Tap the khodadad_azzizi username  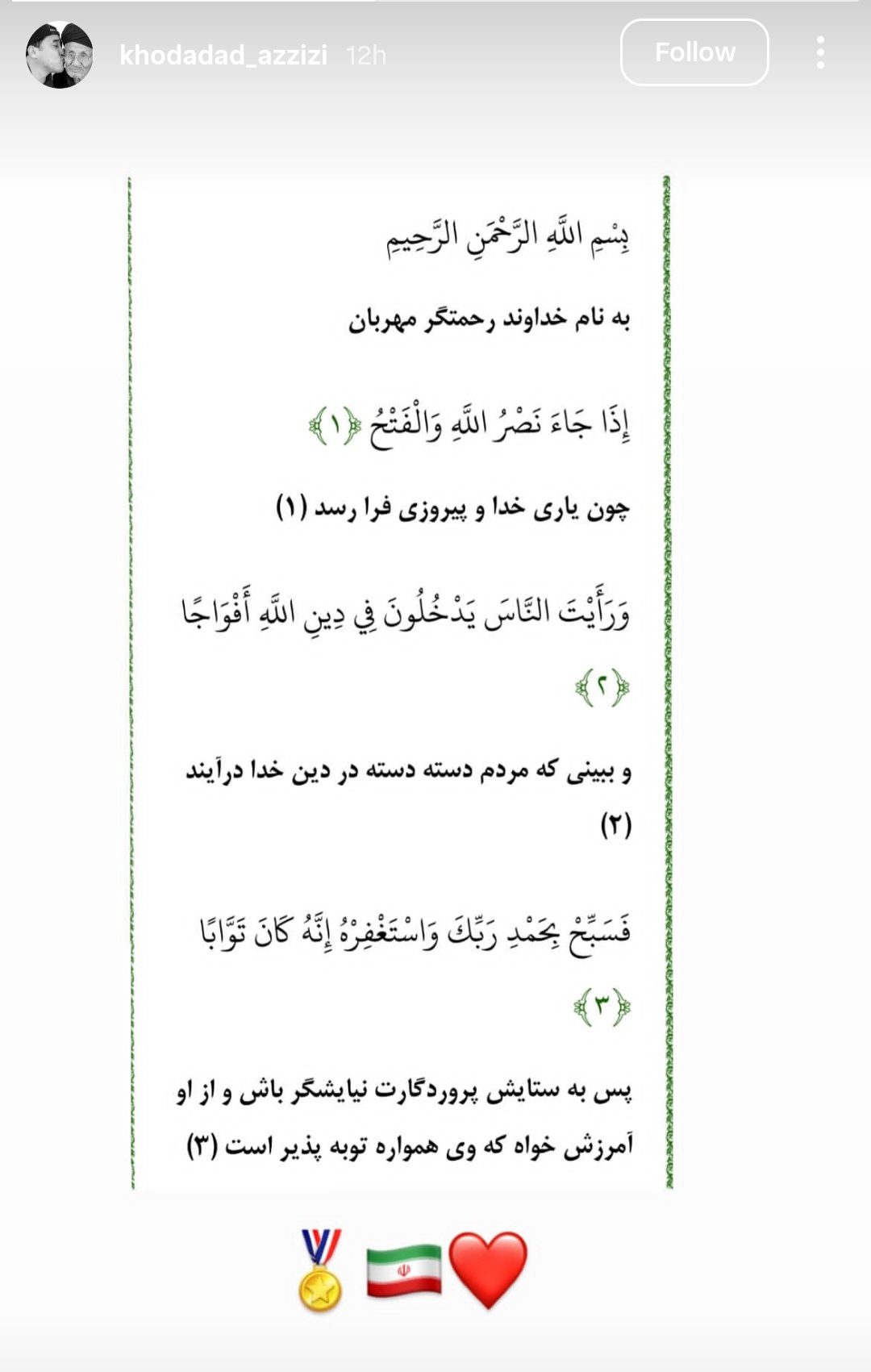coord(223,55)
